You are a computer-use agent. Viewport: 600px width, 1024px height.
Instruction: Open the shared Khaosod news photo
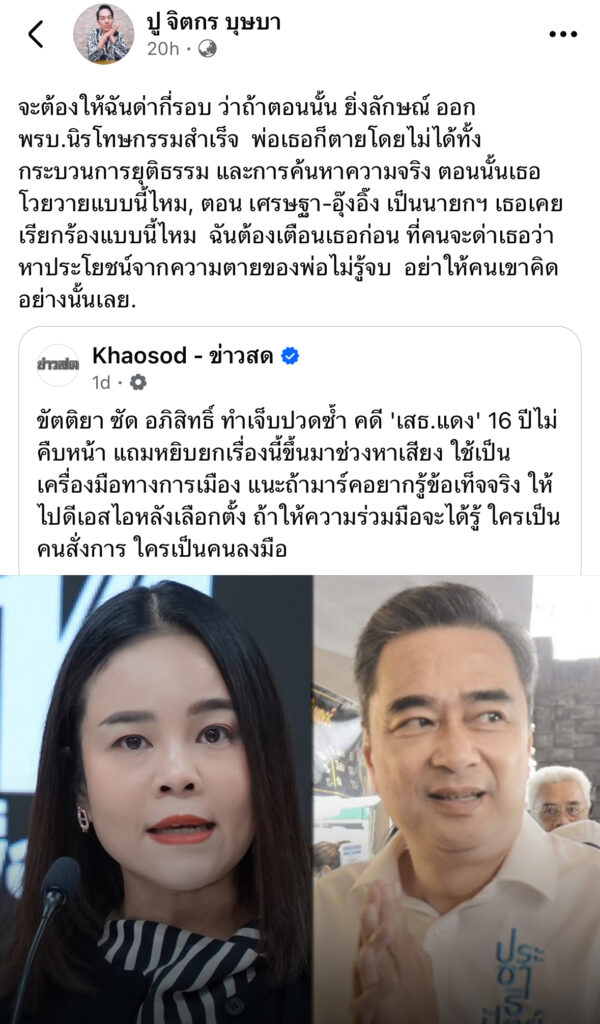(x=300, y=799)
